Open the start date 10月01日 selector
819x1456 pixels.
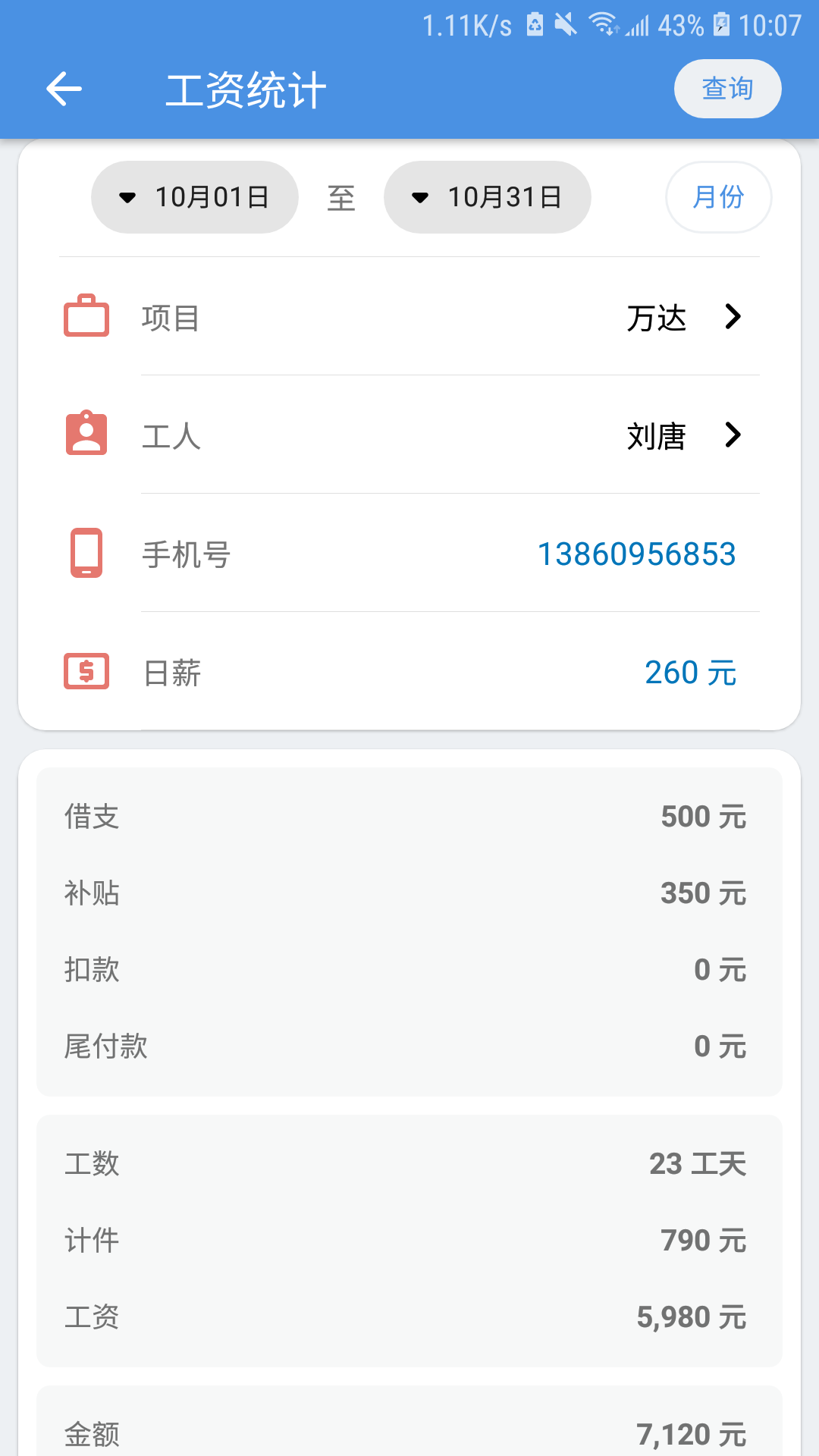tap(194, 196)
